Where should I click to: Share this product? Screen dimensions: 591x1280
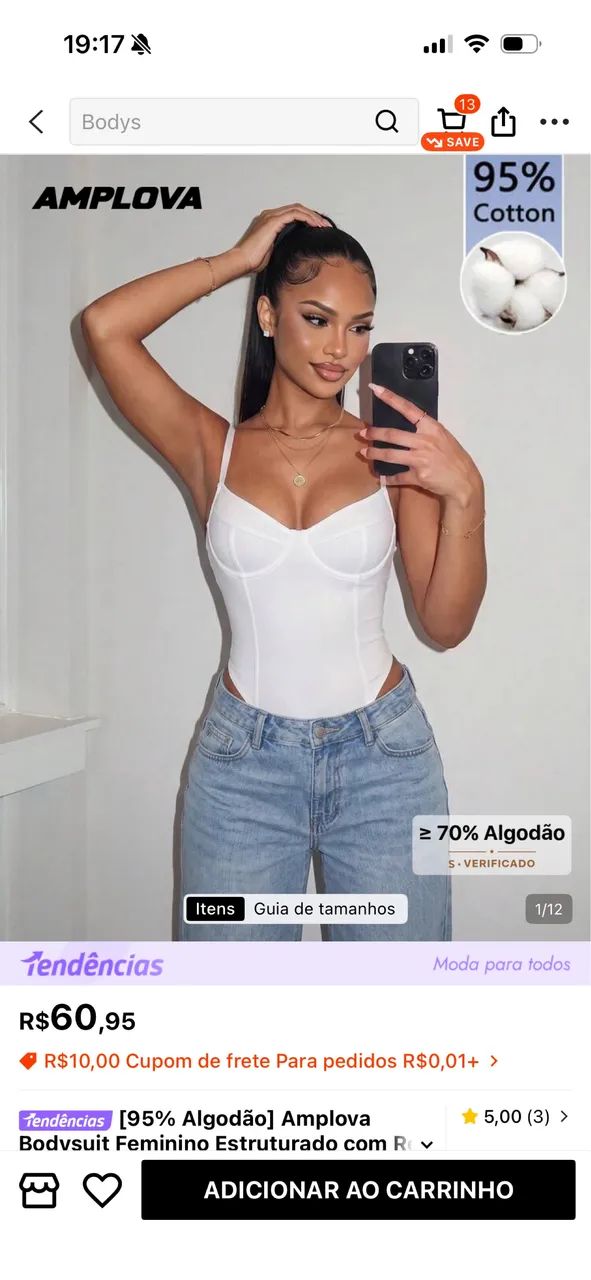point(504,122)
